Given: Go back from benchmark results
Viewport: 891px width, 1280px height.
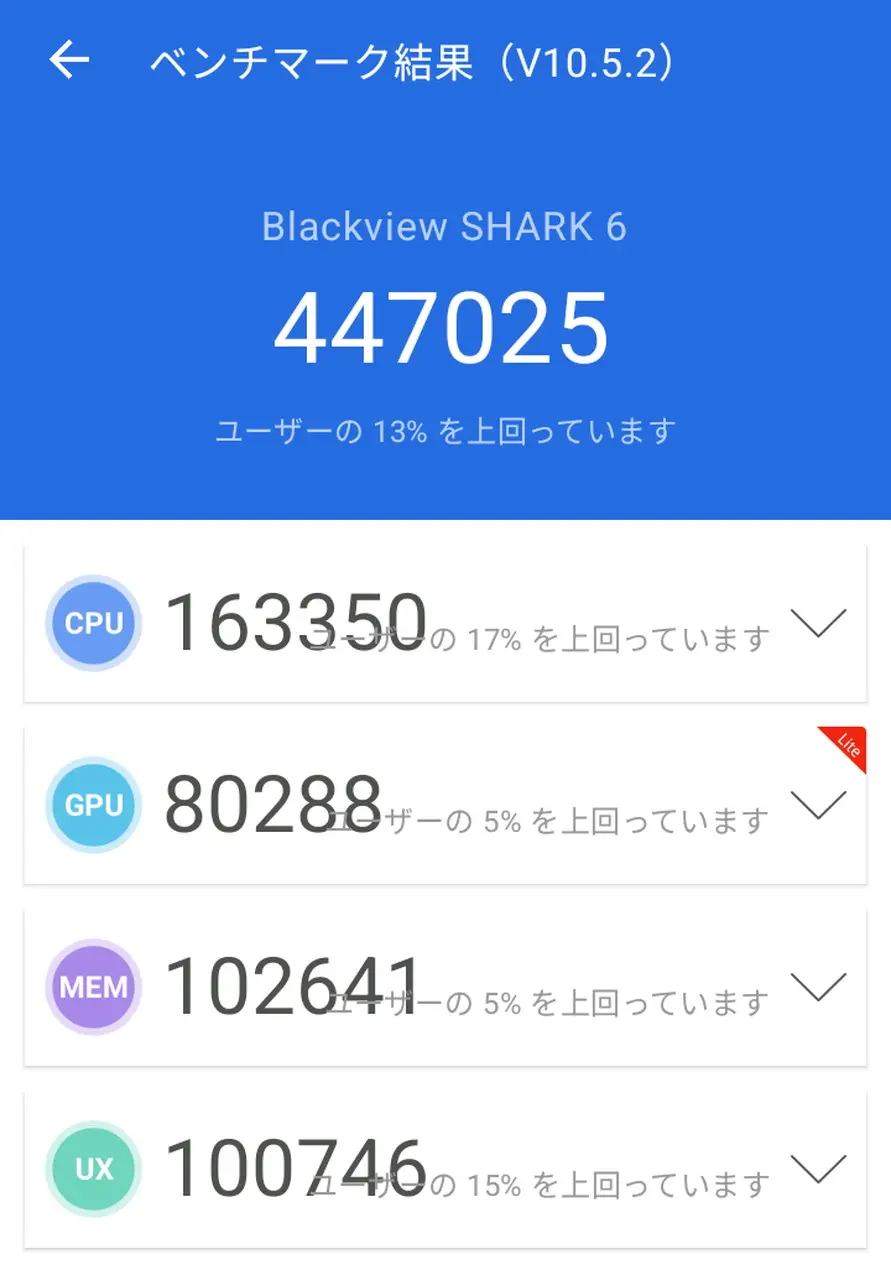Looking at the screenshot, I should pyautogui.click(x=69, y=61).
